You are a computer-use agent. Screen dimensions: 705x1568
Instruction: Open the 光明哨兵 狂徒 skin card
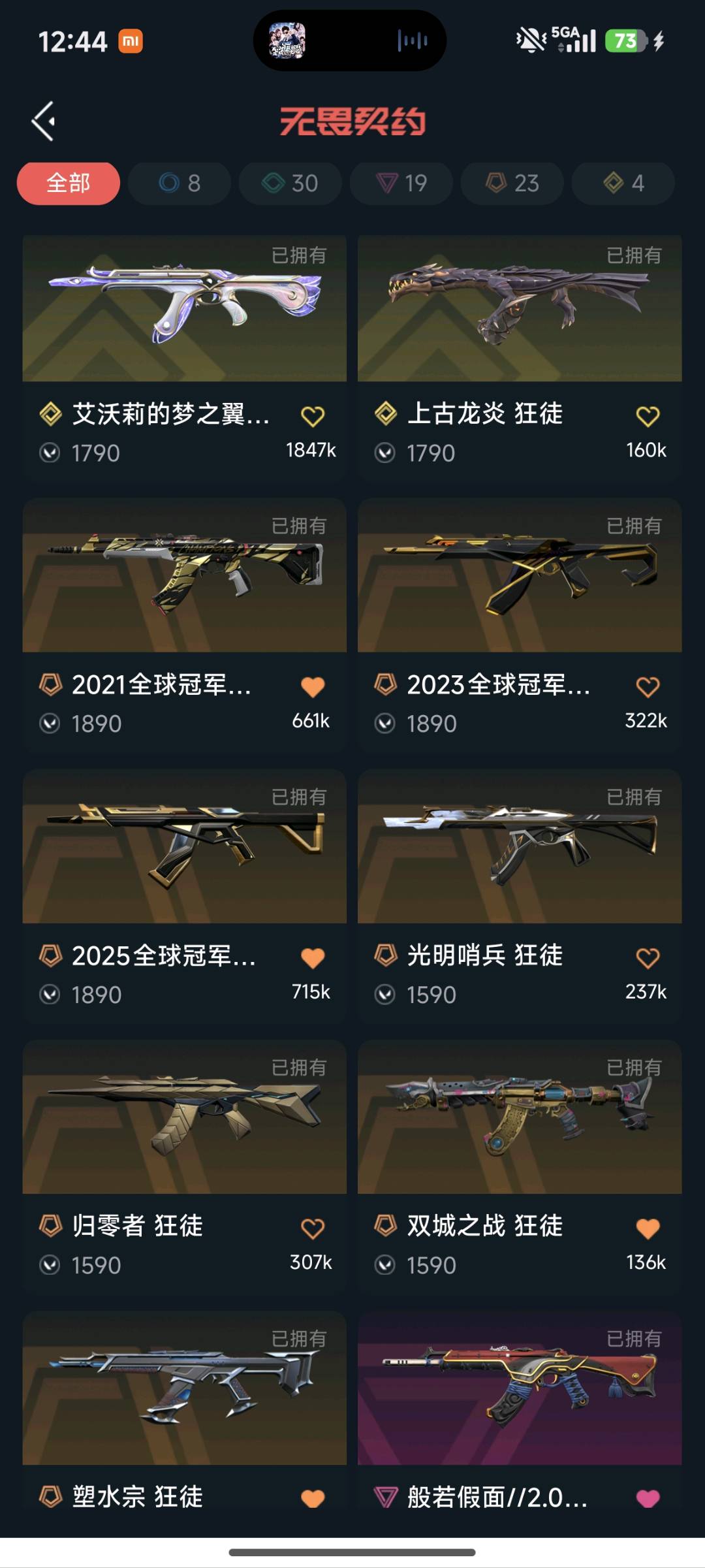(x=520, y=897)
